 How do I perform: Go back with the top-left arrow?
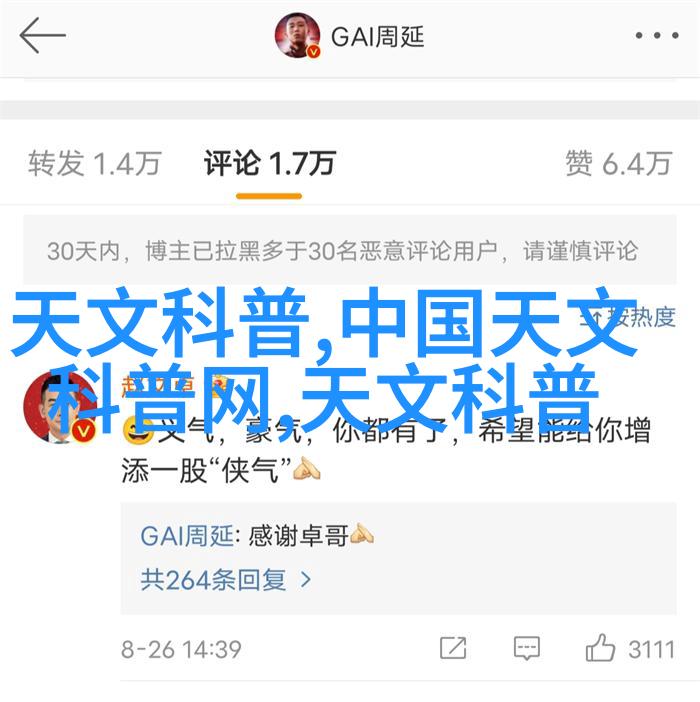(x=42, y=38)
